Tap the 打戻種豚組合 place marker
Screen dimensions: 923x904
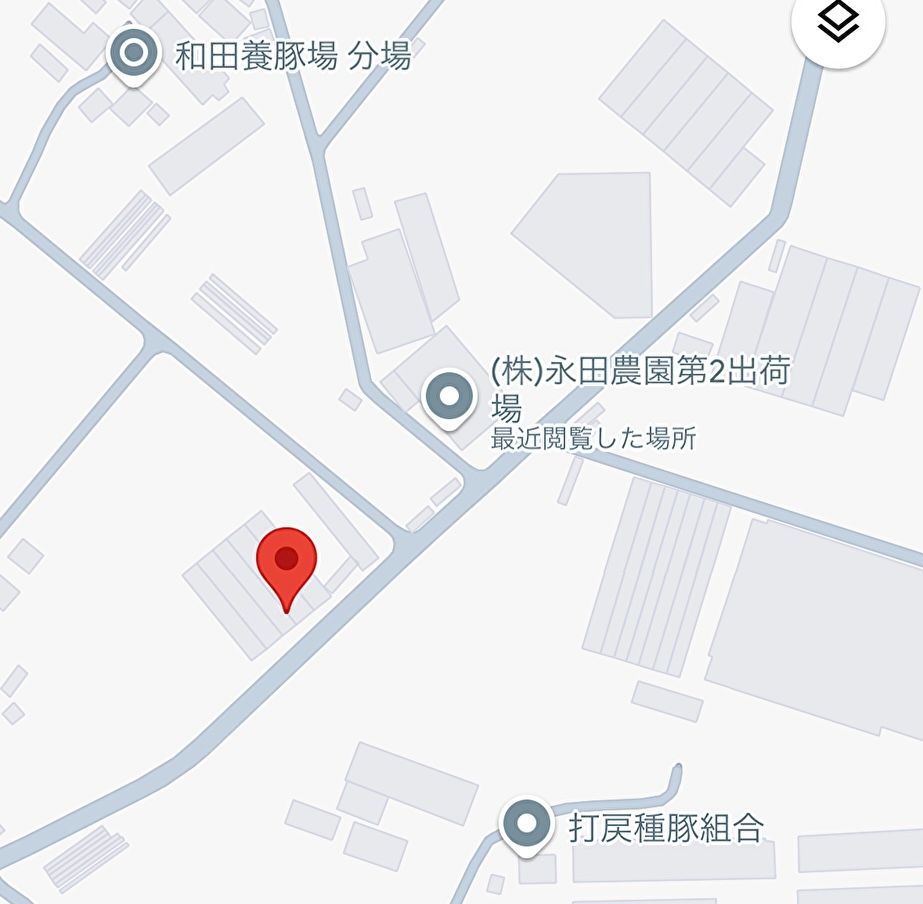coord(526,826)
